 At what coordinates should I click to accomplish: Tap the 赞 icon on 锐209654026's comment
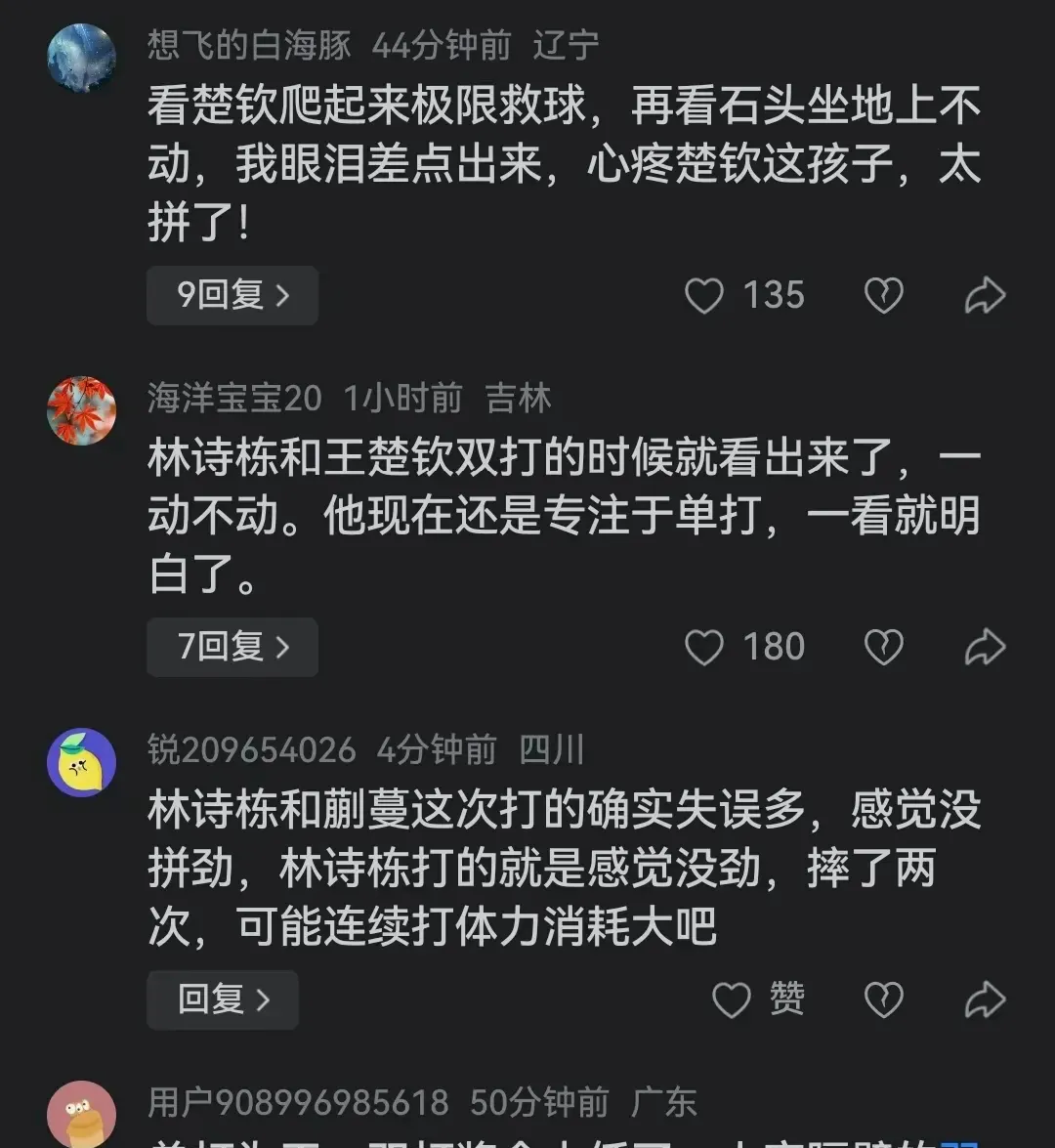[x=731, y=999]
